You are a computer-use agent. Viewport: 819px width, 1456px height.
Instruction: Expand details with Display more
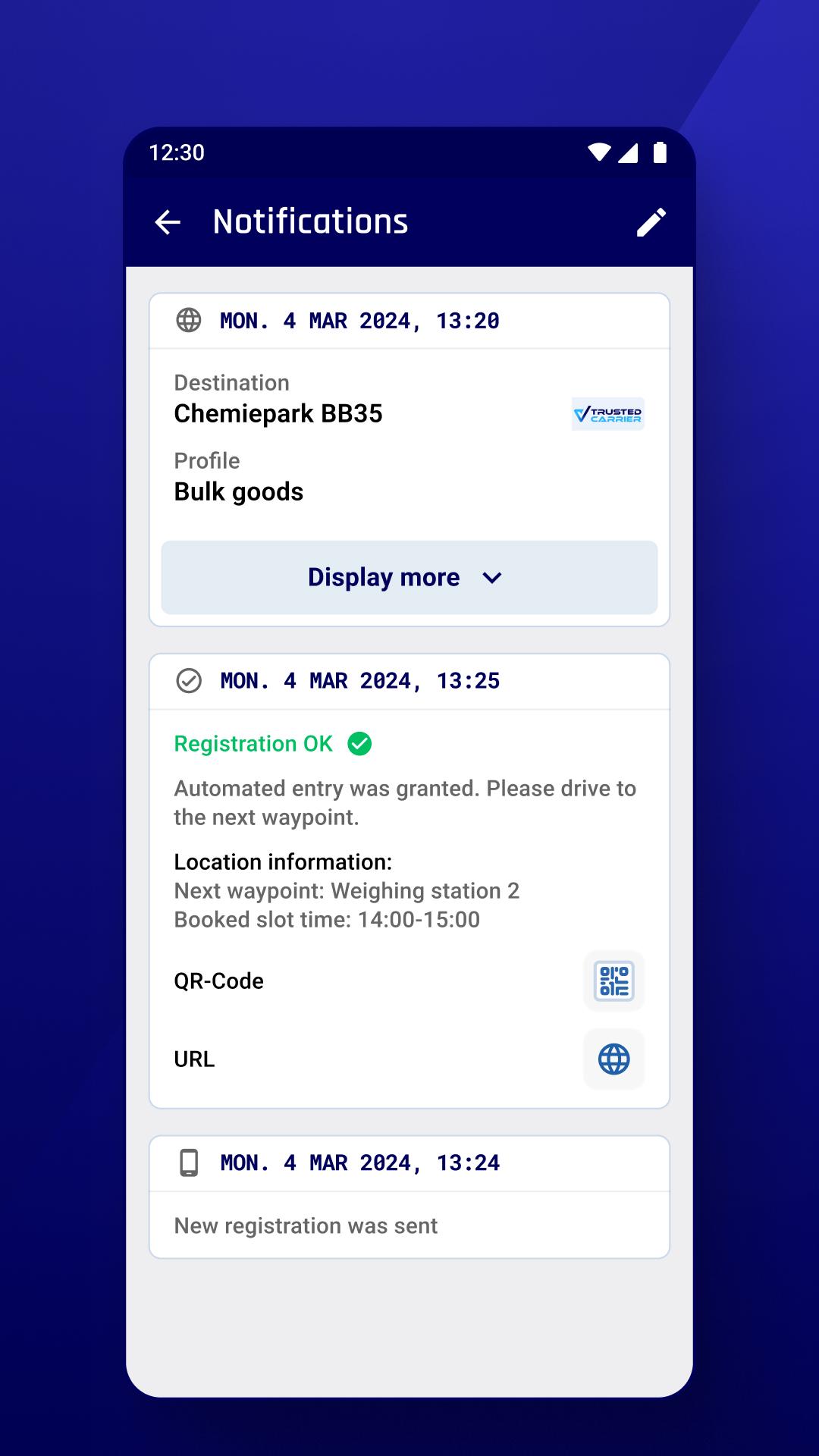click(x=409, y=577)
